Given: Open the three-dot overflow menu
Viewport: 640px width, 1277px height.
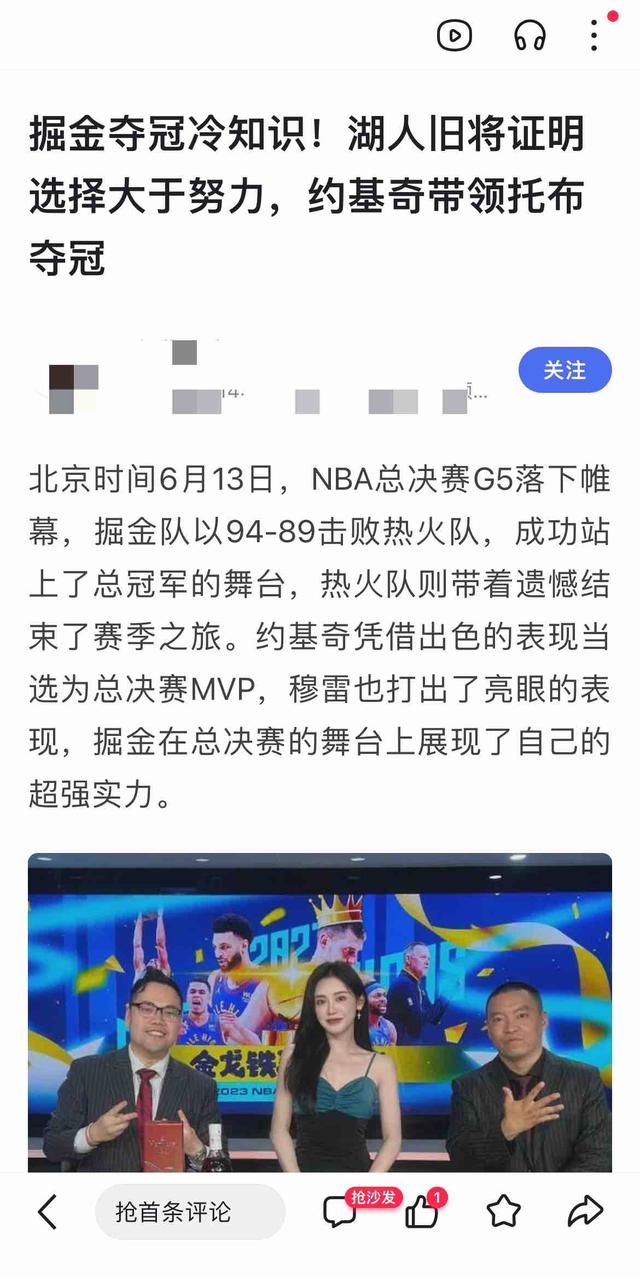Looking at the screenshot, I should (594, 36).
